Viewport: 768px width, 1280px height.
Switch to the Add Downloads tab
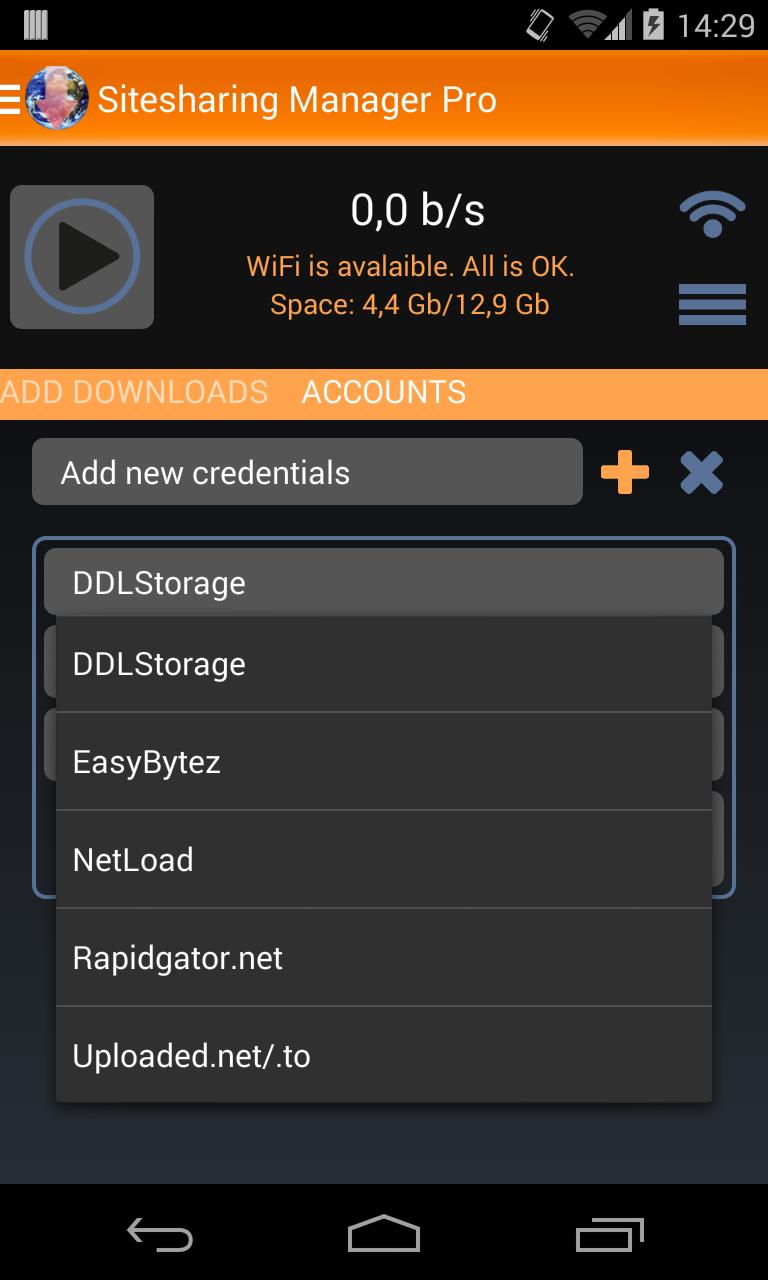click(135, 392)
